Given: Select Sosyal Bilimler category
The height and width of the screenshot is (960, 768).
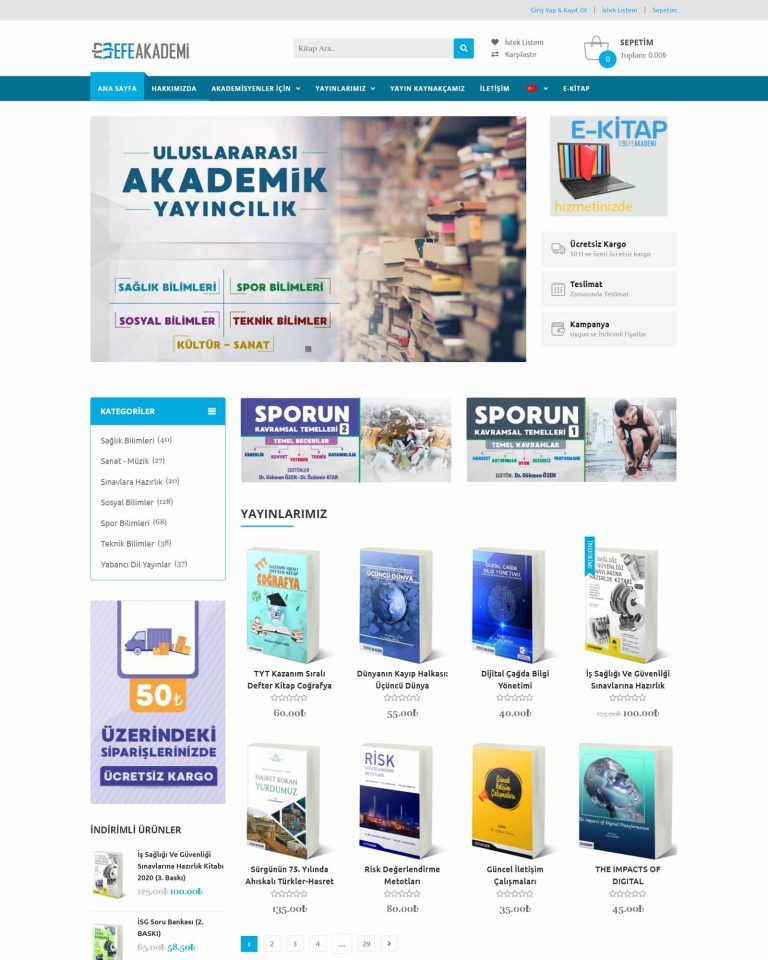Looking at the screenshot, I should coord(127,502).
